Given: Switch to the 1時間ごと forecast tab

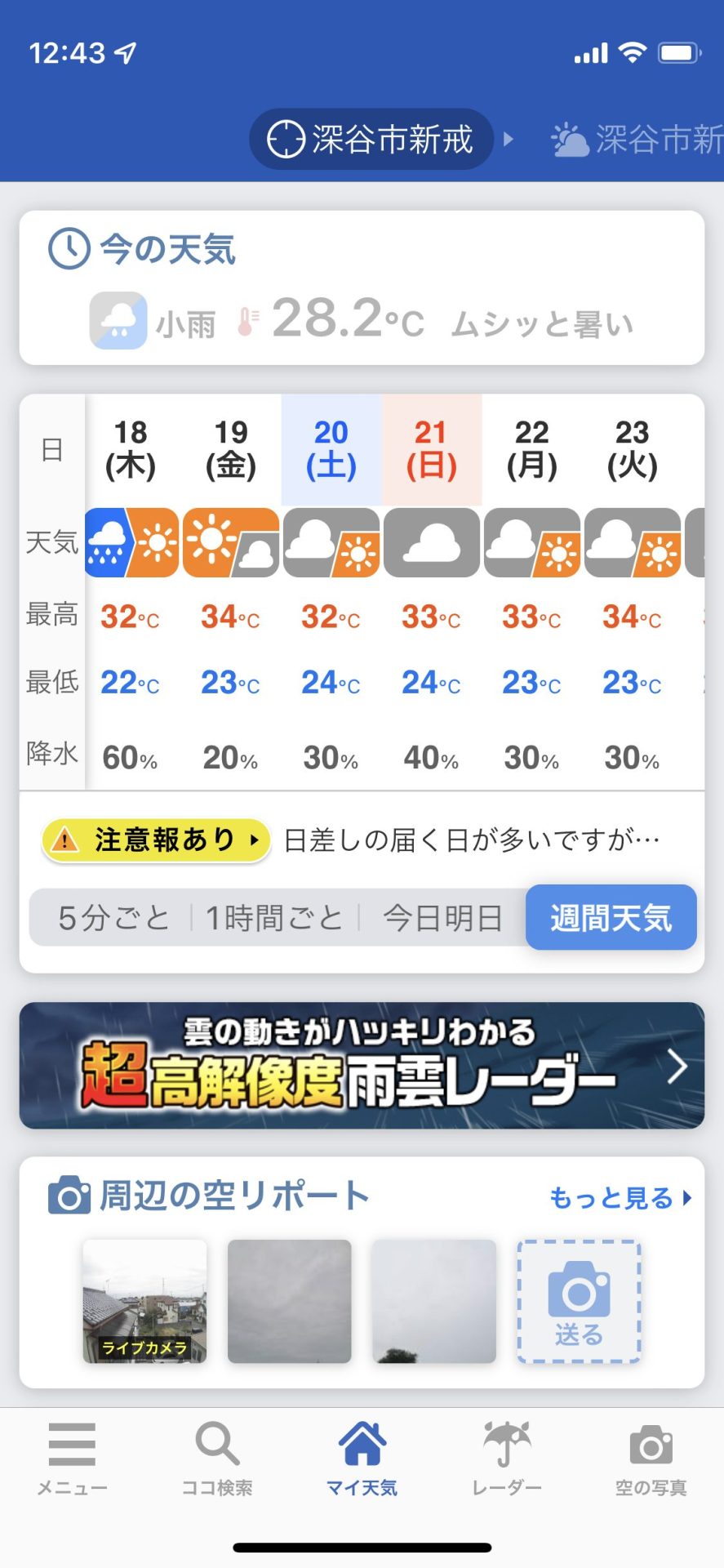Looking at the screenshot, I should click(274, 918).
